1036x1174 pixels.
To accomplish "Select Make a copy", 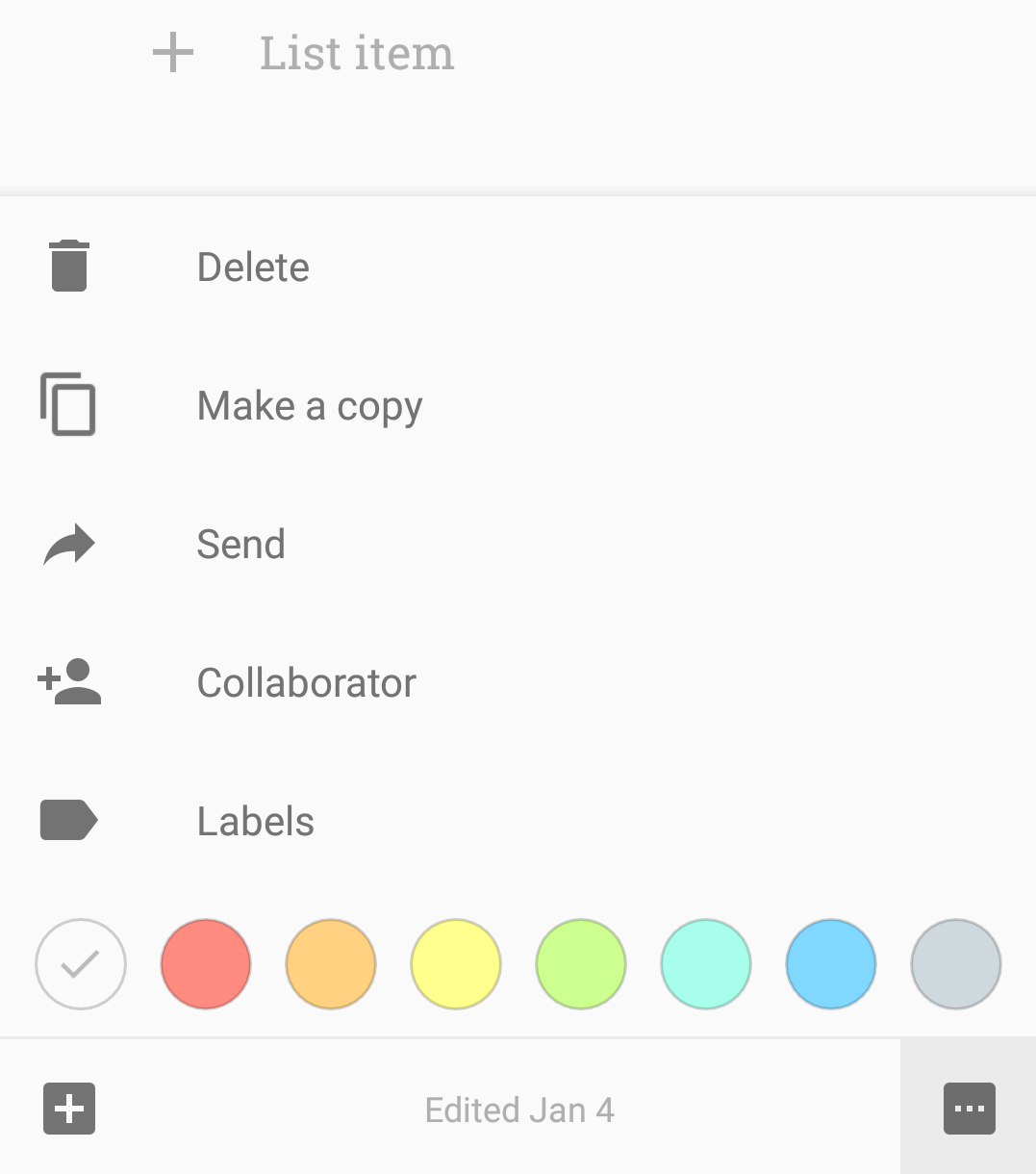I will (309, 406).
